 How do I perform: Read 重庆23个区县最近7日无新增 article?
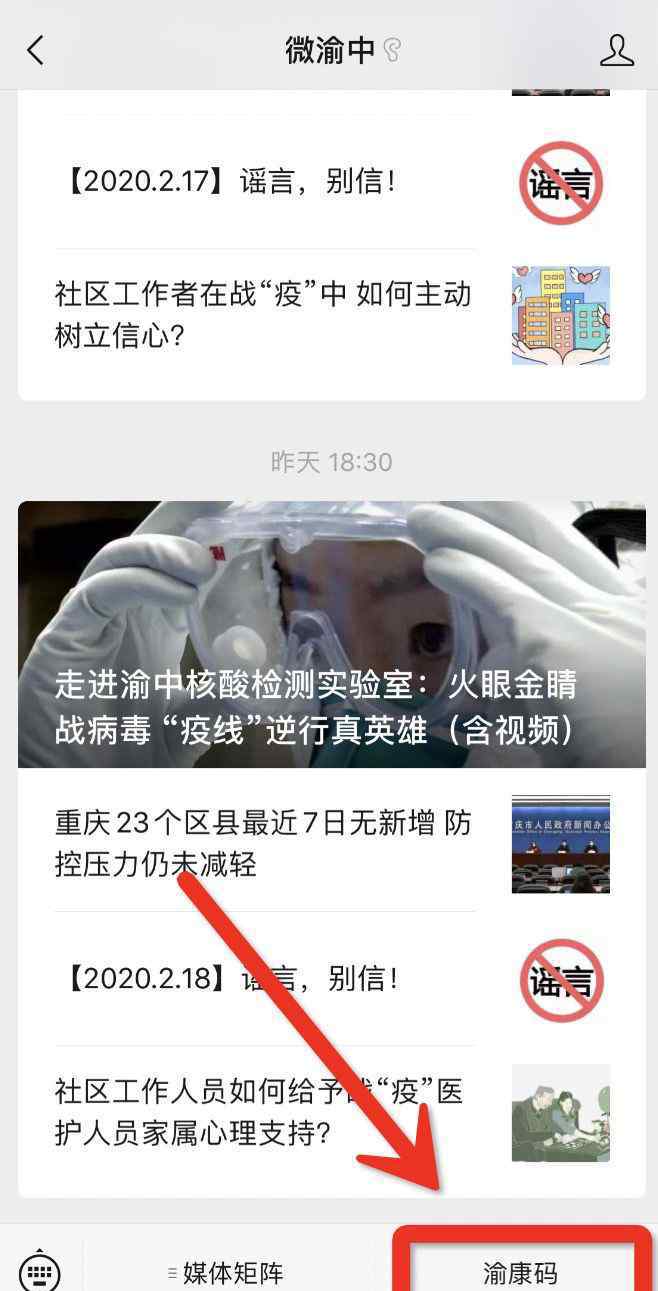(332, 843)
